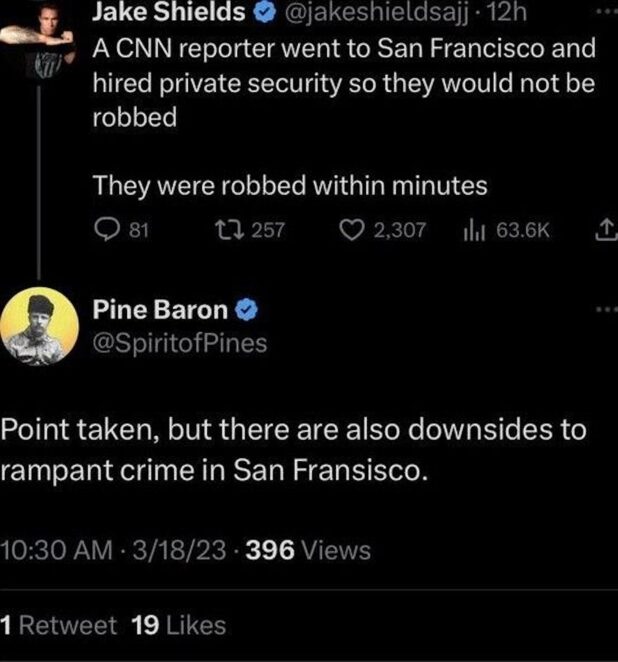View the 1 Retweet list
The width and height of the screenshot is (618, 662).
58,626
